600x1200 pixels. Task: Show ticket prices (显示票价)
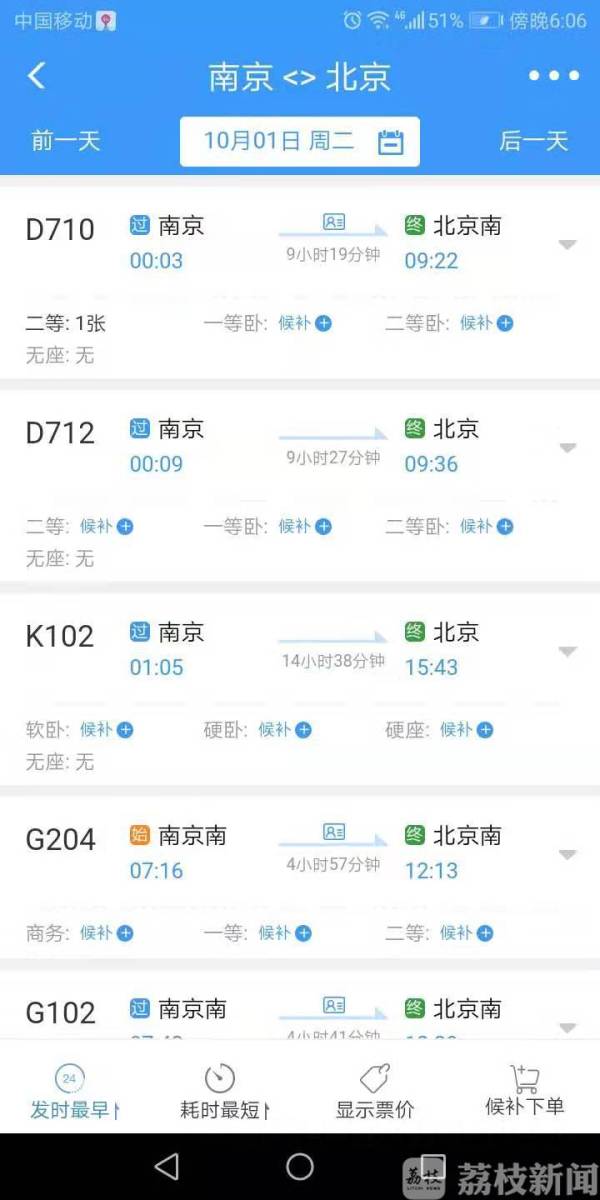pos(375,1092)
